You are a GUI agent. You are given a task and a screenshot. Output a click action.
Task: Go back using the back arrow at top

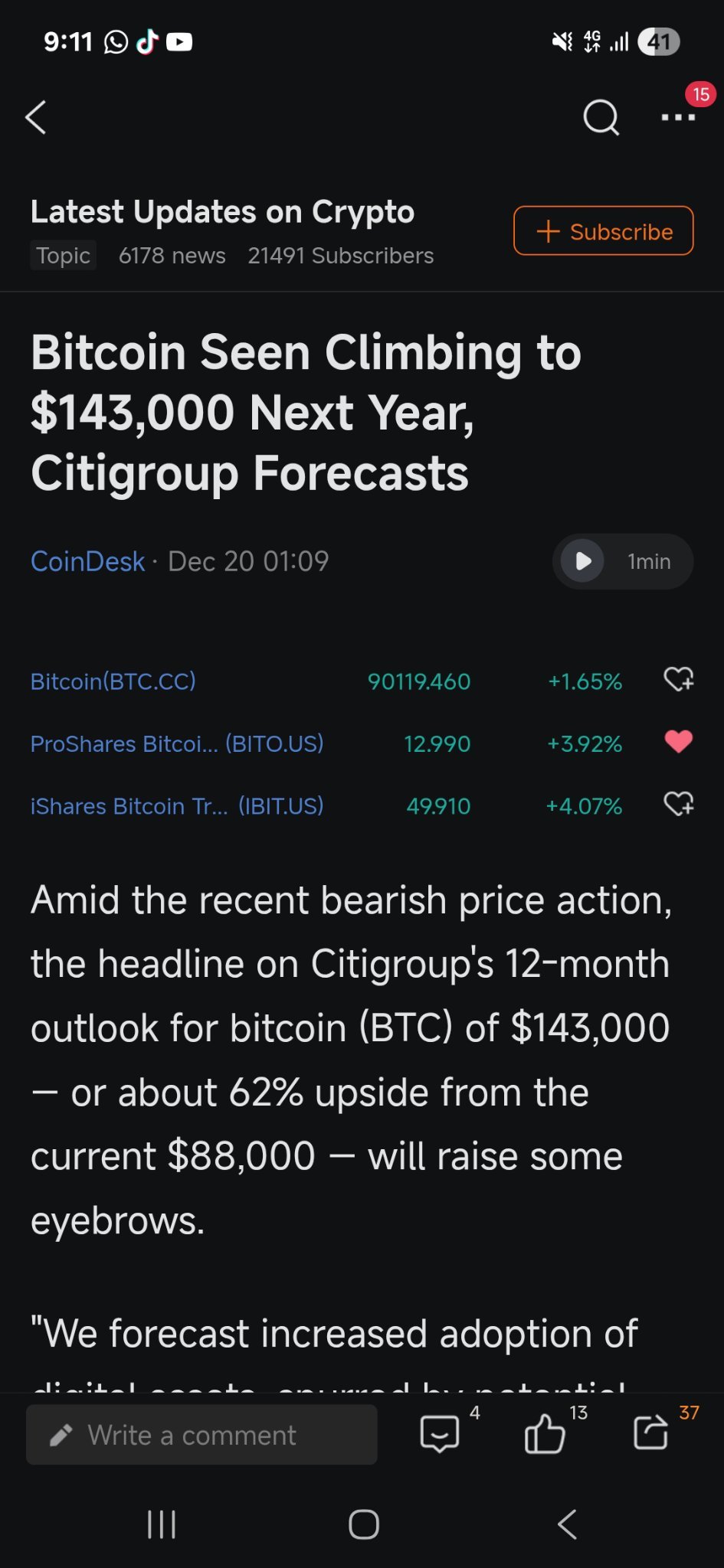(x=37, y=118)
